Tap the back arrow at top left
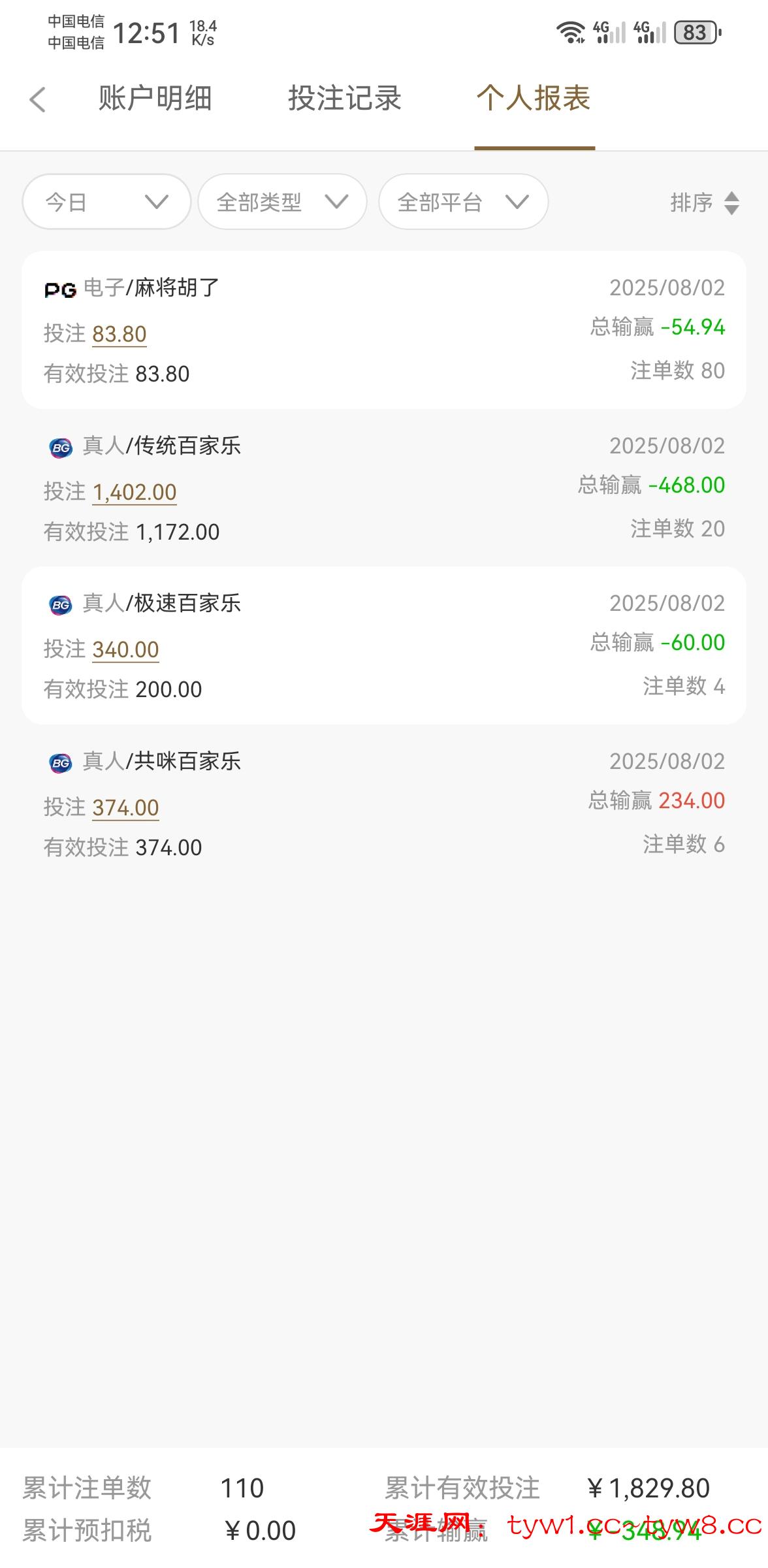The height and width of the screenshot is (1568, 768). pos(37,99)
